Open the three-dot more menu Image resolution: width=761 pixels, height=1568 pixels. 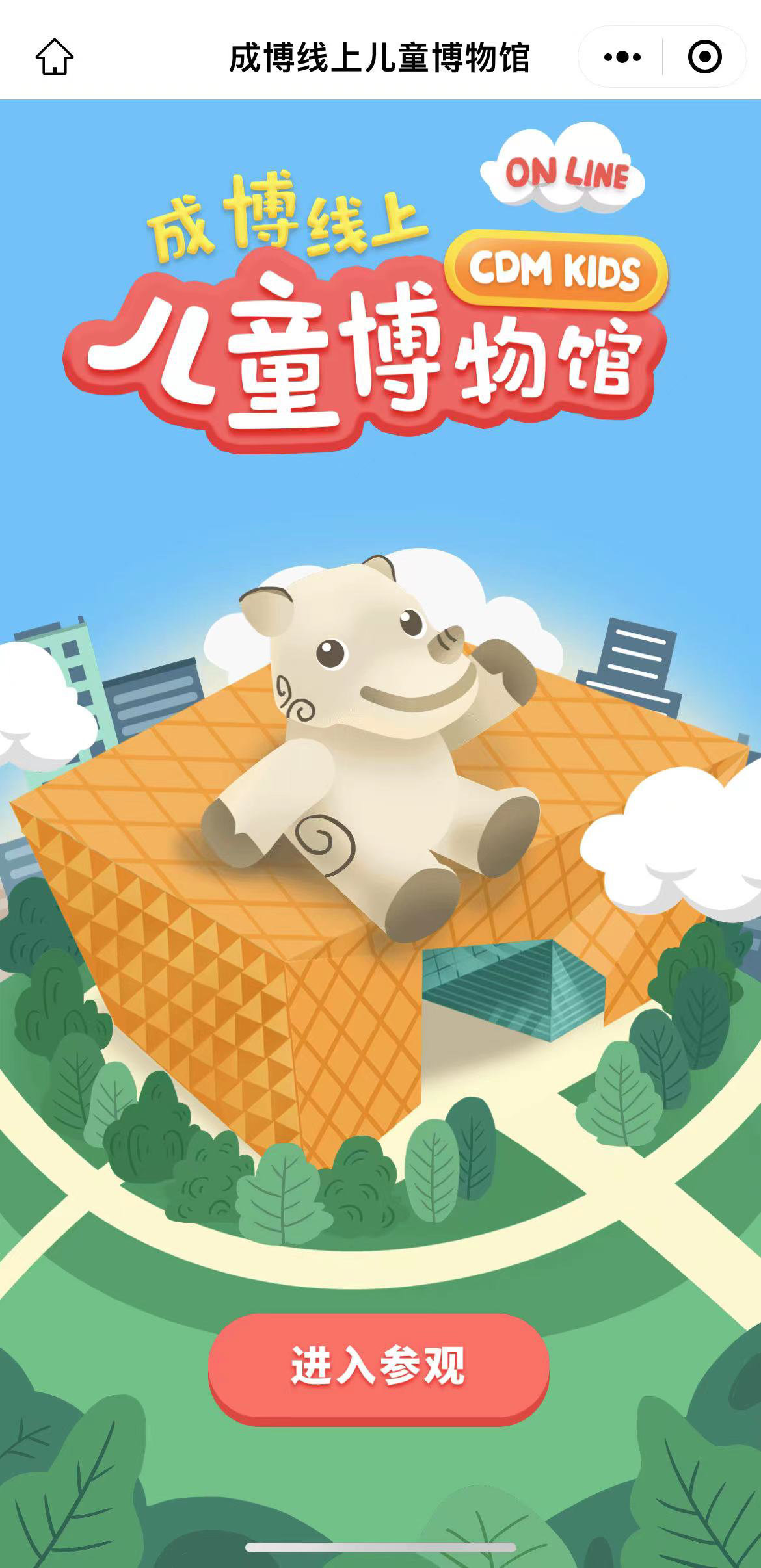click(622, 57)
